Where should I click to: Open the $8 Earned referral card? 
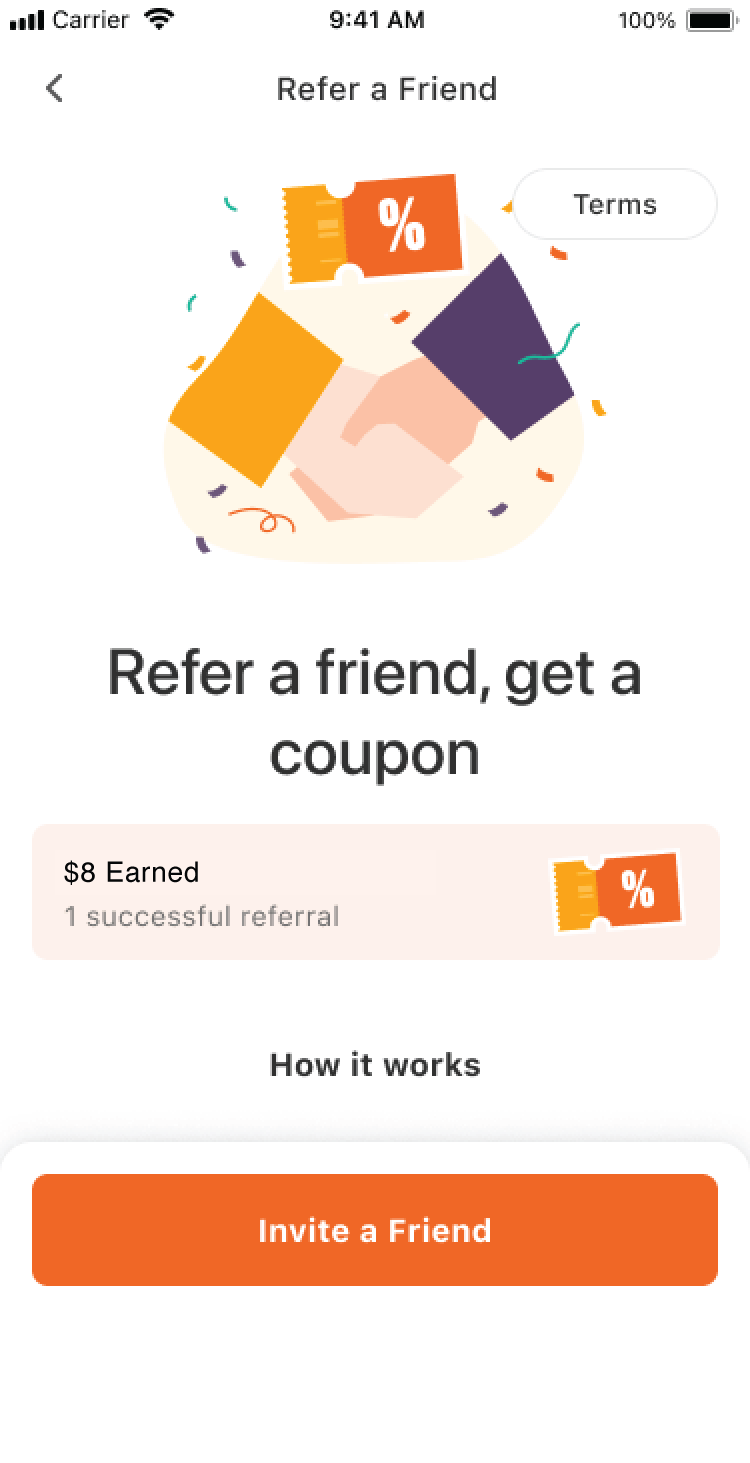click(375, 892)
